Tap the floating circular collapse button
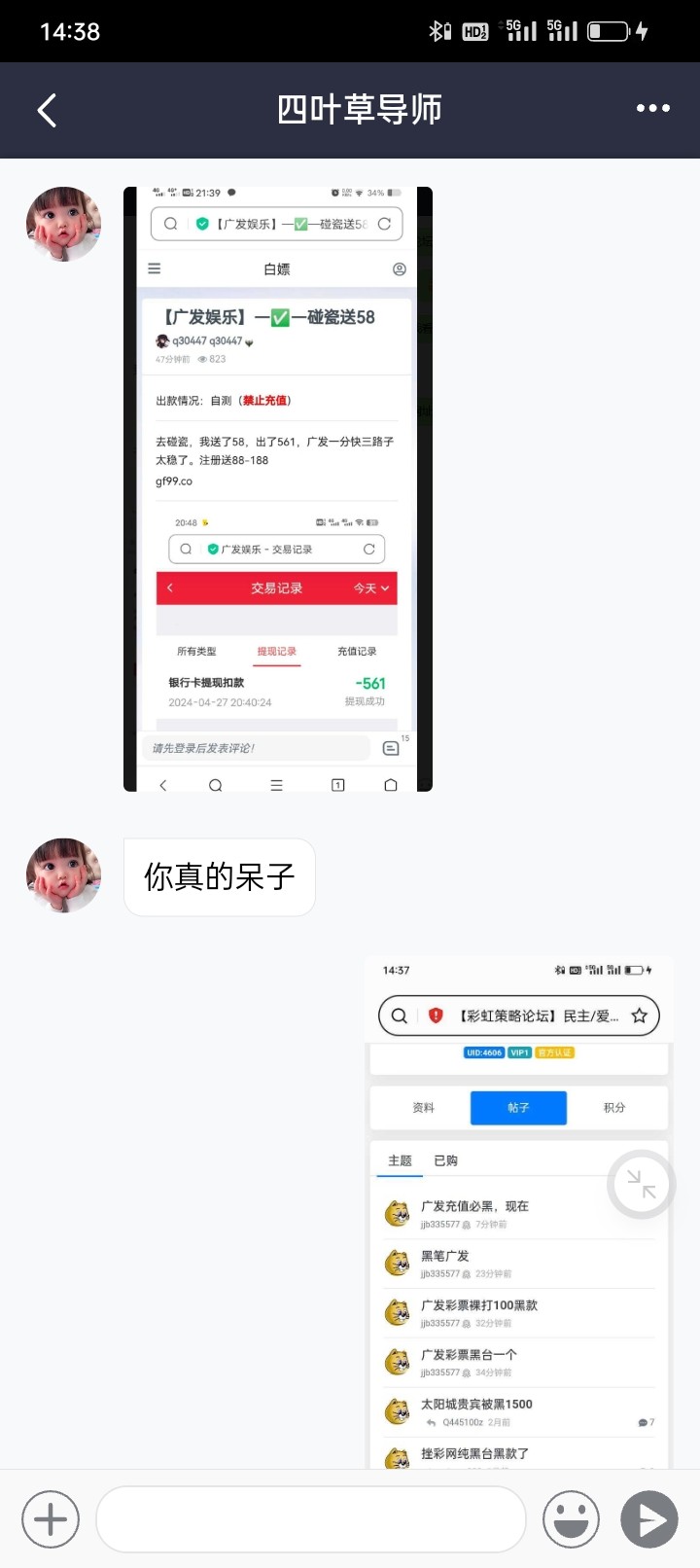 point(641,1184)
